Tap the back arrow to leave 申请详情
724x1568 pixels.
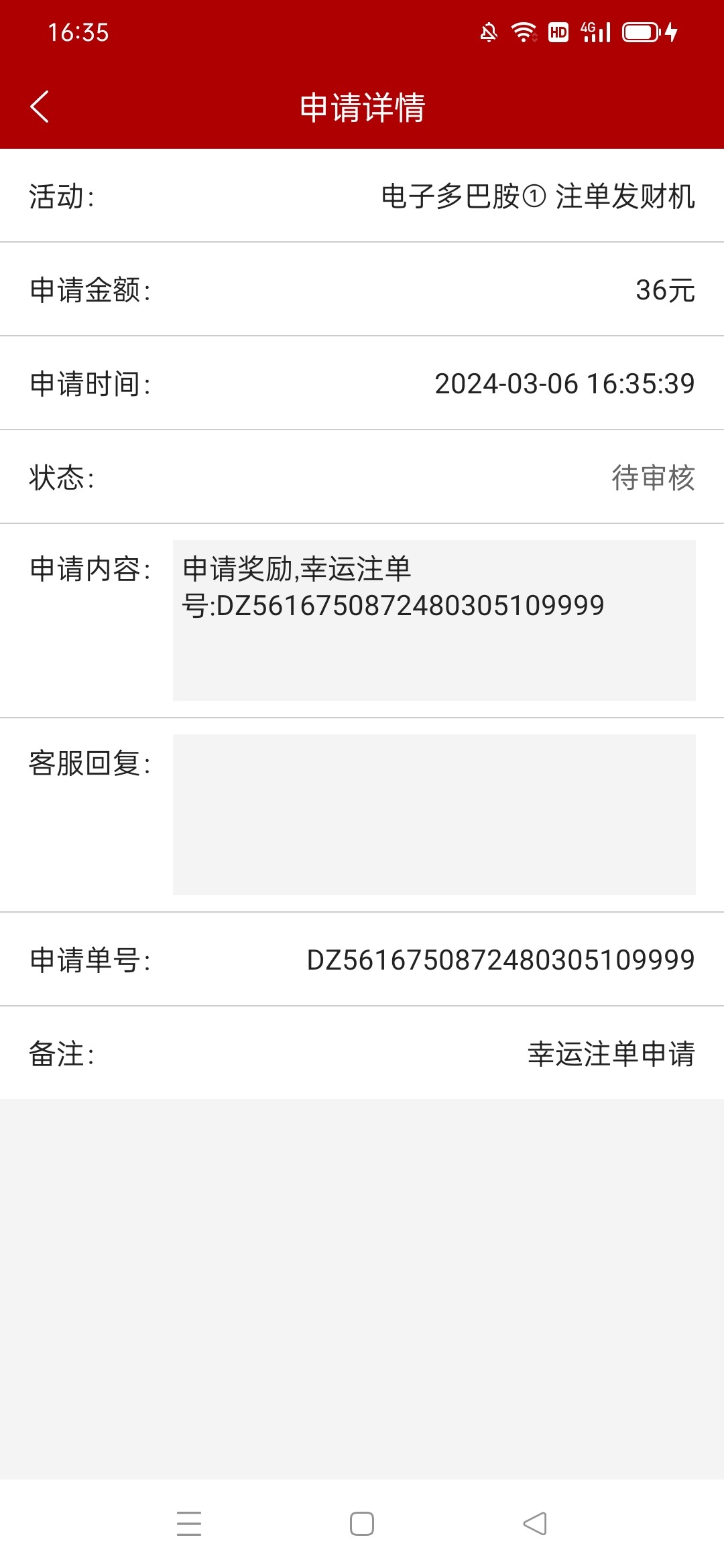point(40,107)
